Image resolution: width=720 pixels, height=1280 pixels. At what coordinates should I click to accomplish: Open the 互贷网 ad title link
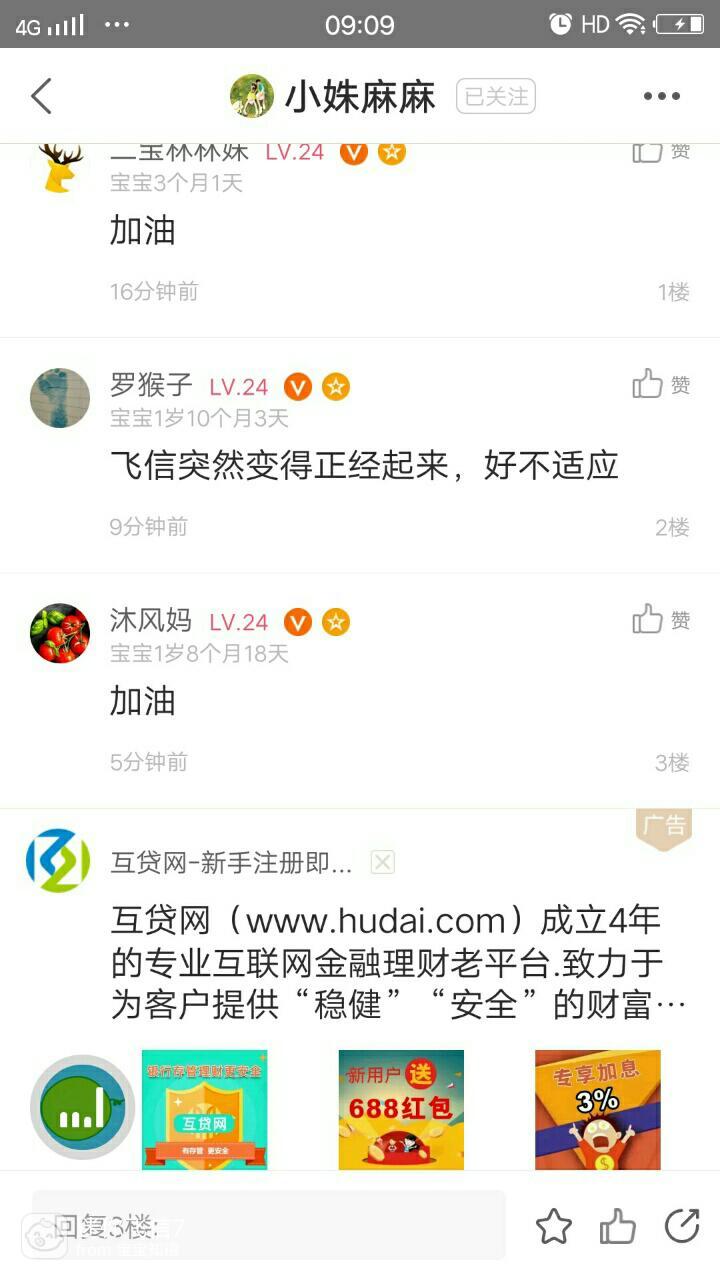231,863
